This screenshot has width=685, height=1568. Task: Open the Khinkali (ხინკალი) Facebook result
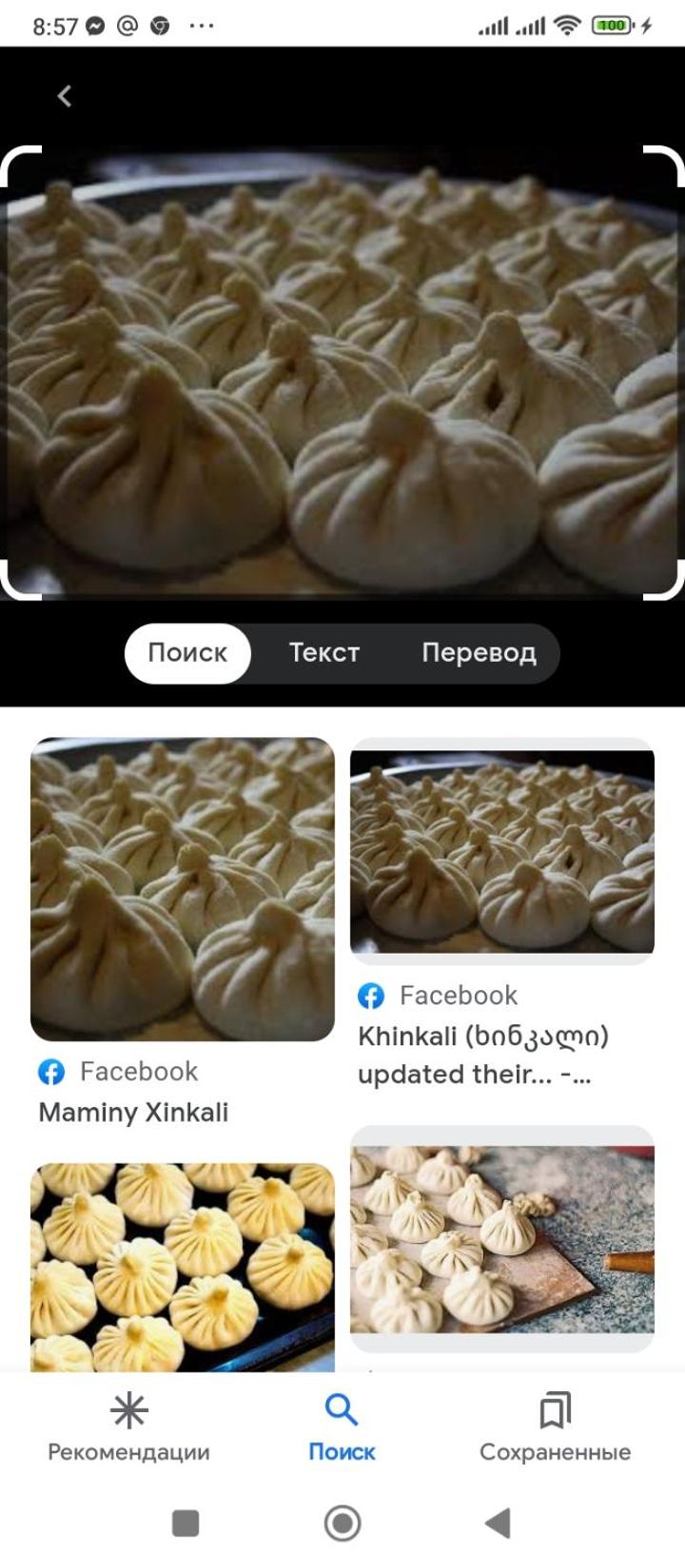[502, 915]
